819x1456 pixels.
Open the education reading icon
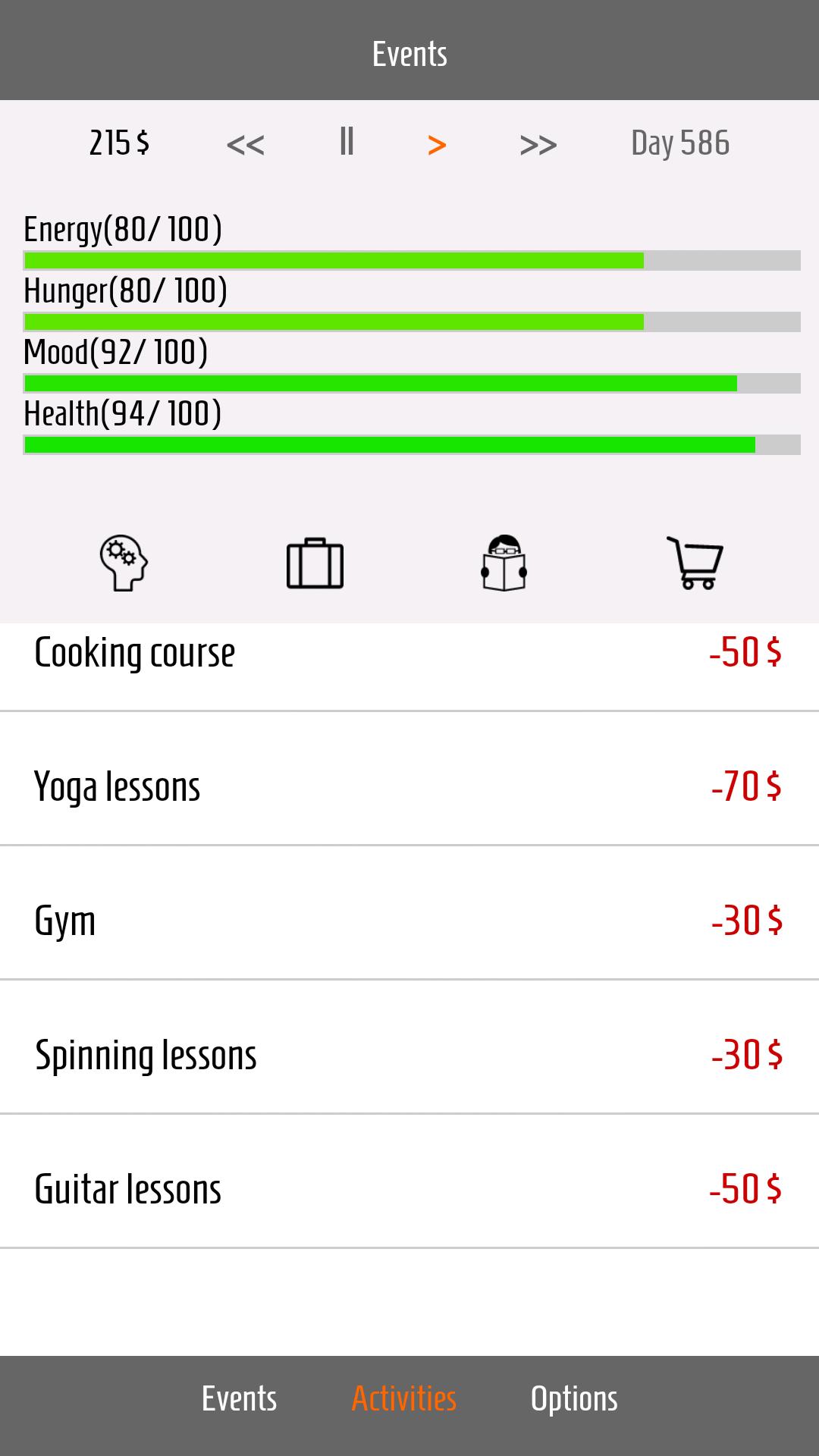point(504,563)
